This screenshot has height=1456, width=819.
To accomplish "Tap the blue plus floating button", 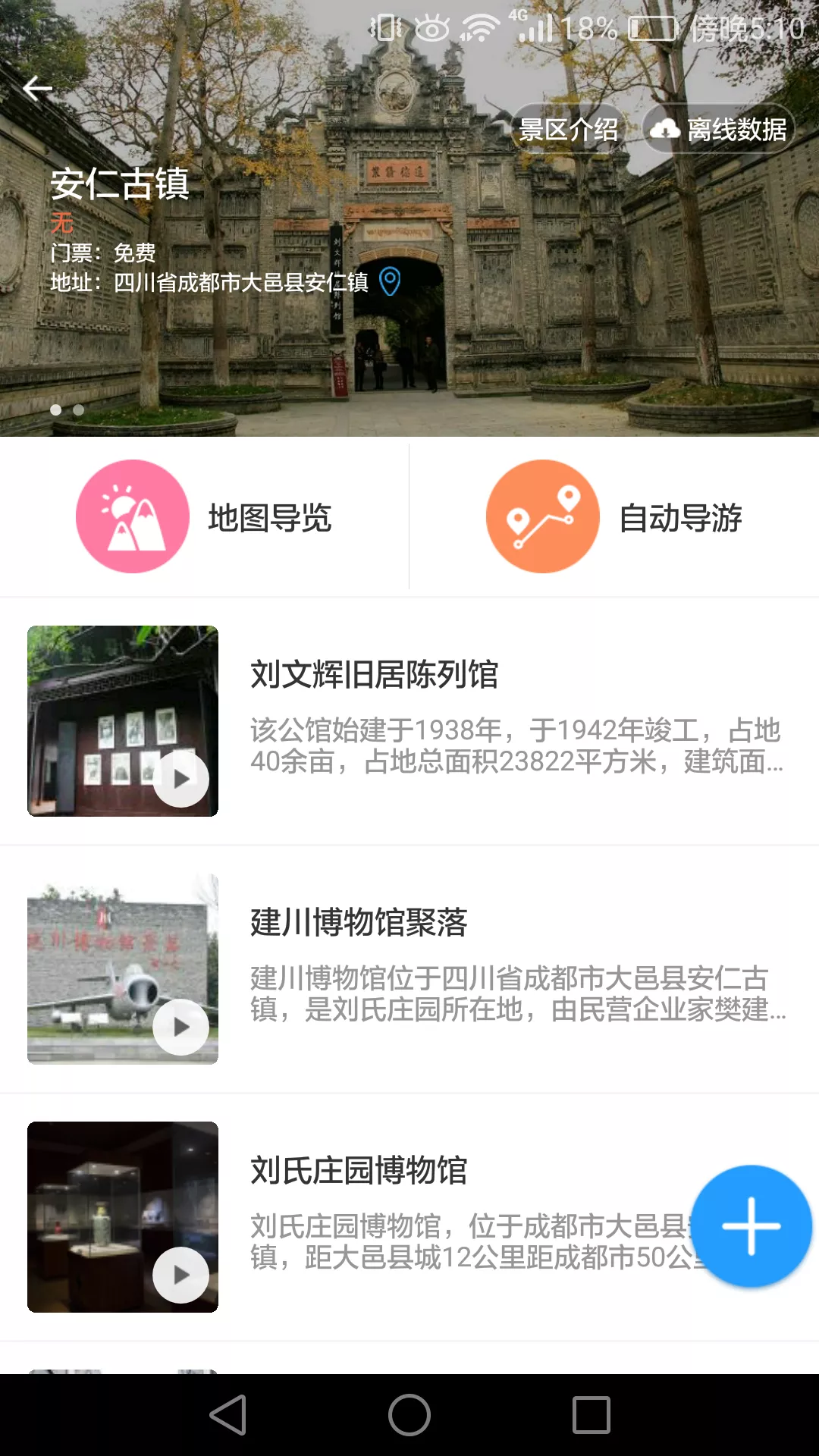I will [x=751, y=1226].
